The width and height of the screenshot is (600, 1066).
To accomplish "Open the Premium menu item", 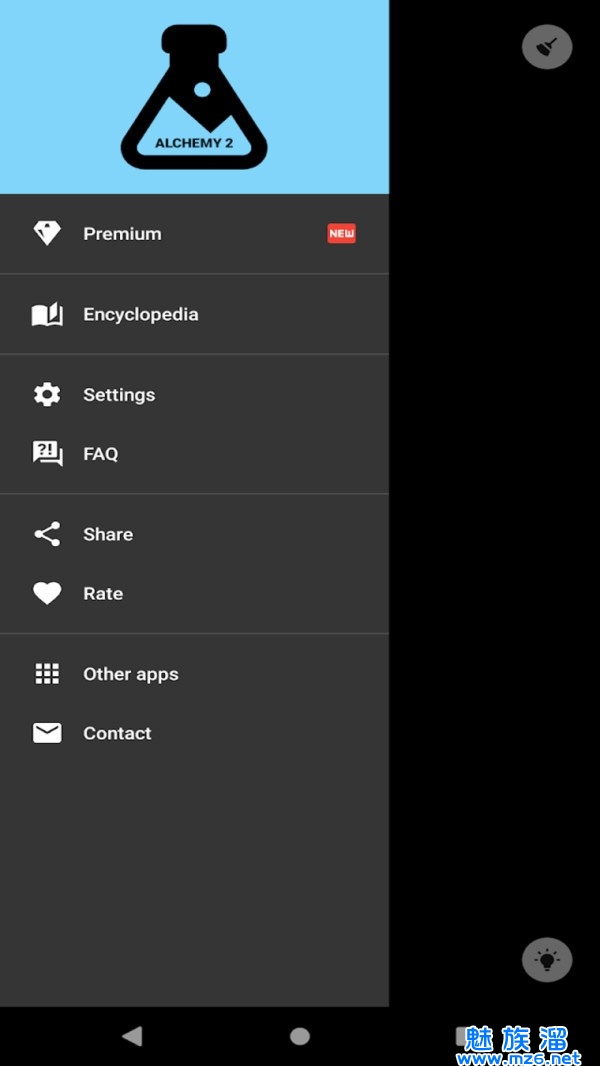I will click(x=122, y=234).
